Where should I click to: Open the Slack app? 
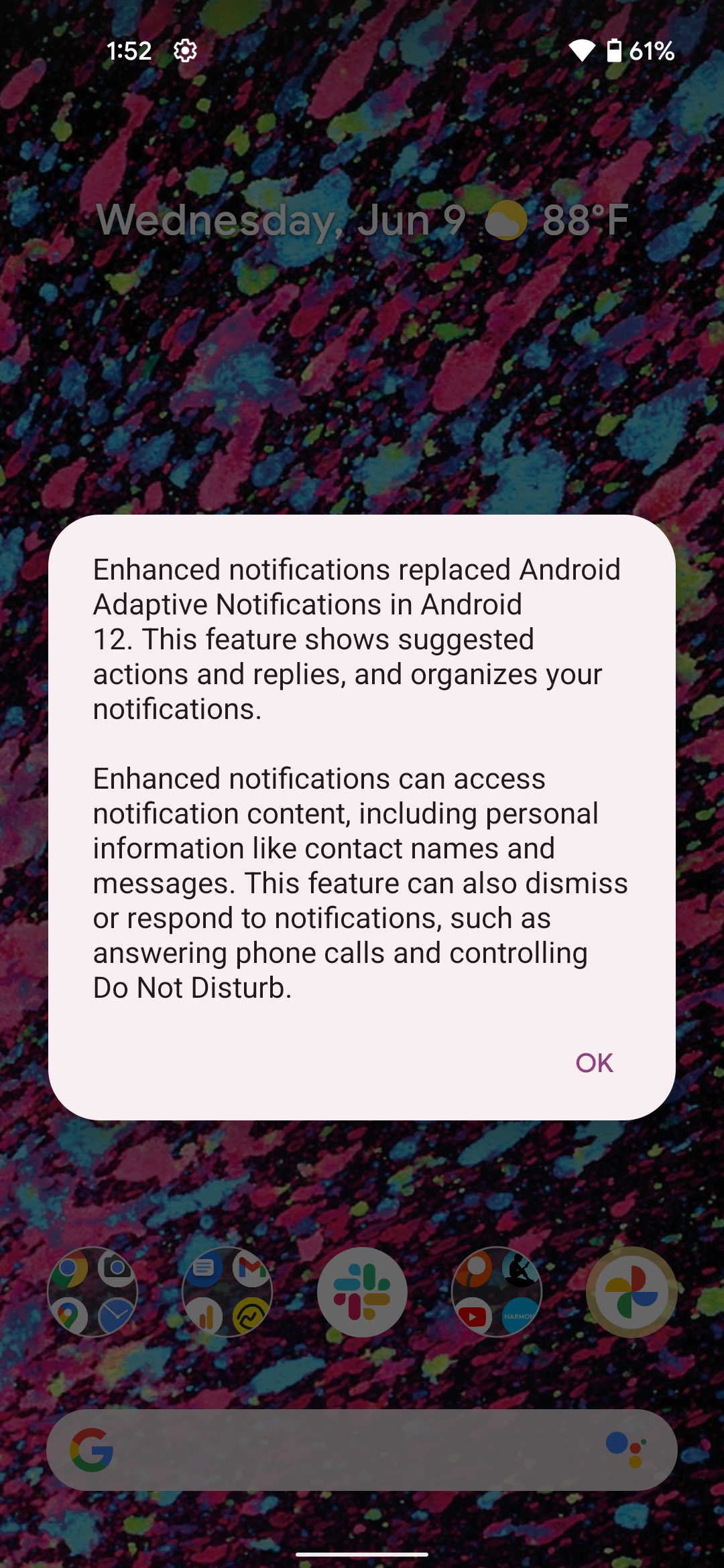tap(362, 1292)
